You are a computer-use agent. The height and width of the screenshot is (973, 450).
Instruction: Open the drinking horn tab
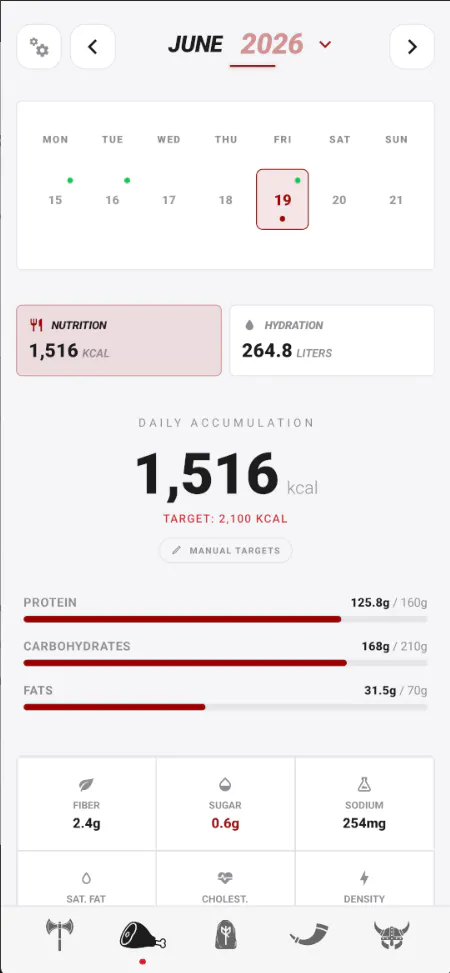(x=308, y=935)
